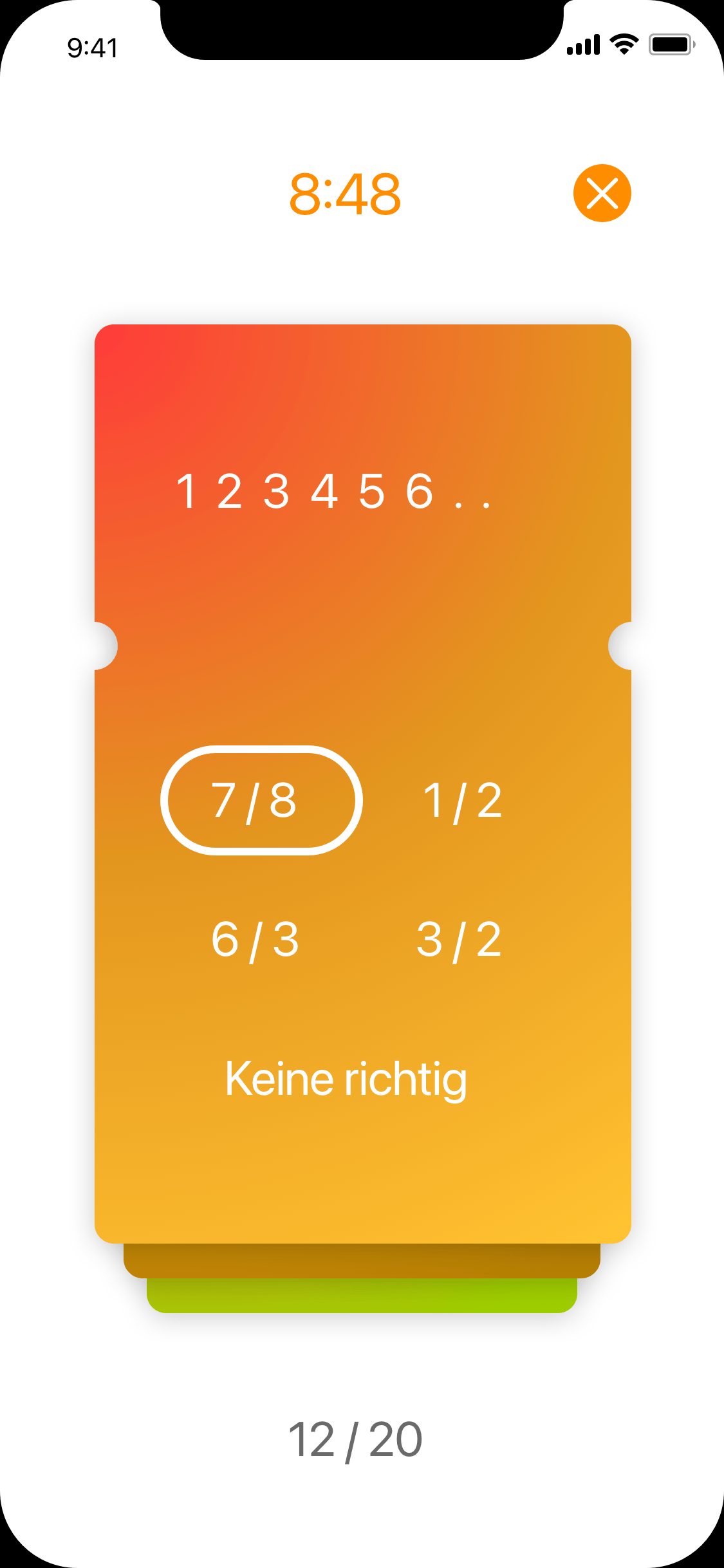Select the 3 / 2 answer
The width and height of the screenshot is (724, 1568).
(459, 940)
